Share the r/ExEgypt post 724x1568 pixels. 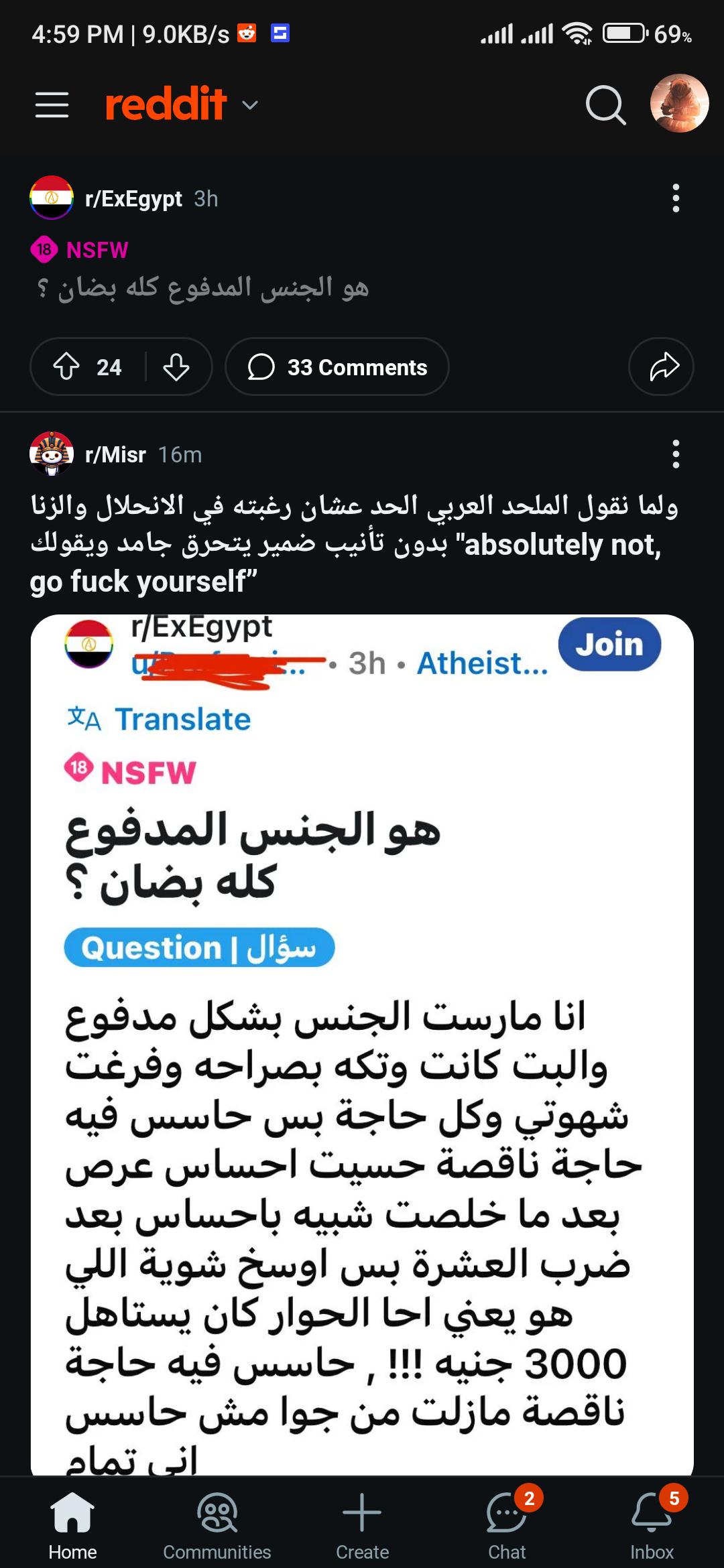(x=662, y=367)
